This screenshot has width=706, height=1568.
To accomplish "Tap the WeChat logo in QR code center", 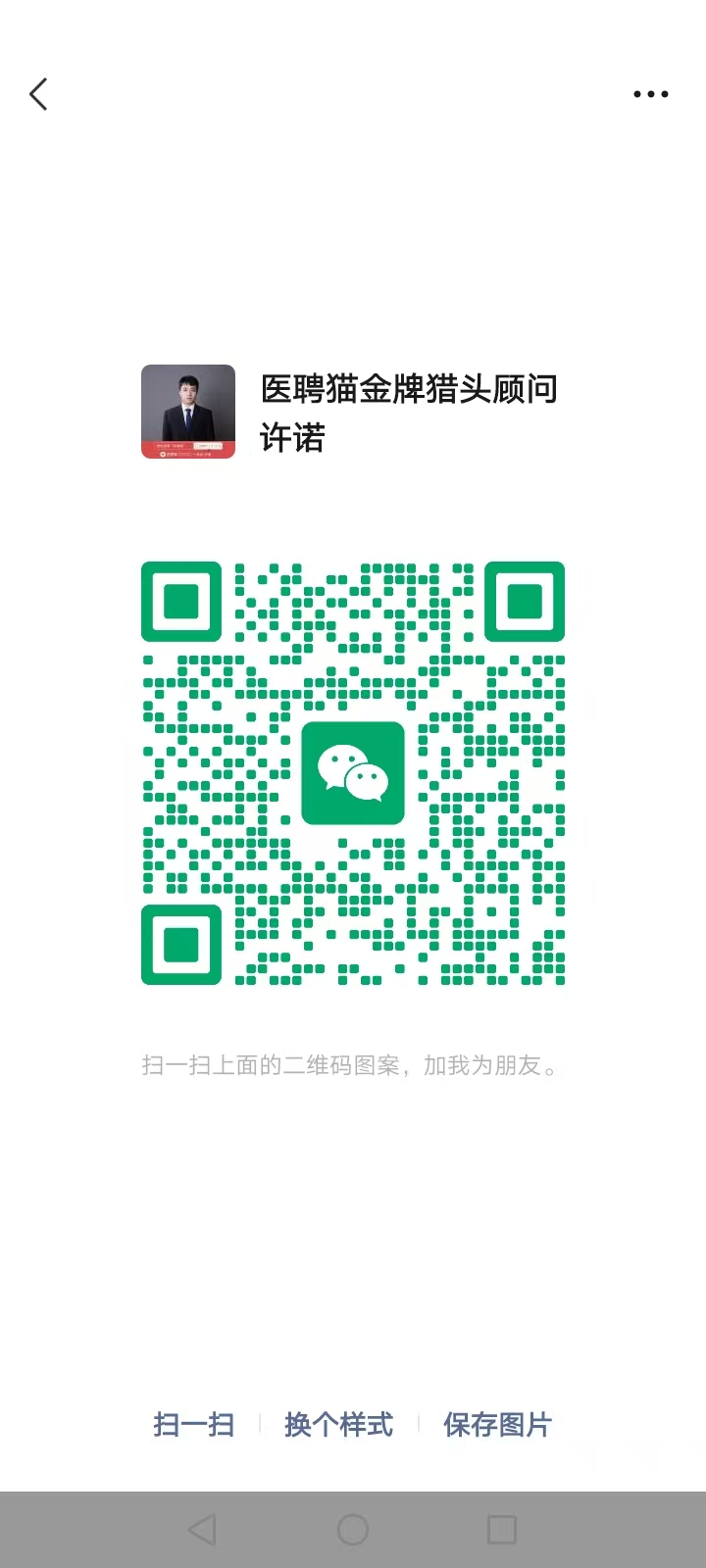I will 353,773.
